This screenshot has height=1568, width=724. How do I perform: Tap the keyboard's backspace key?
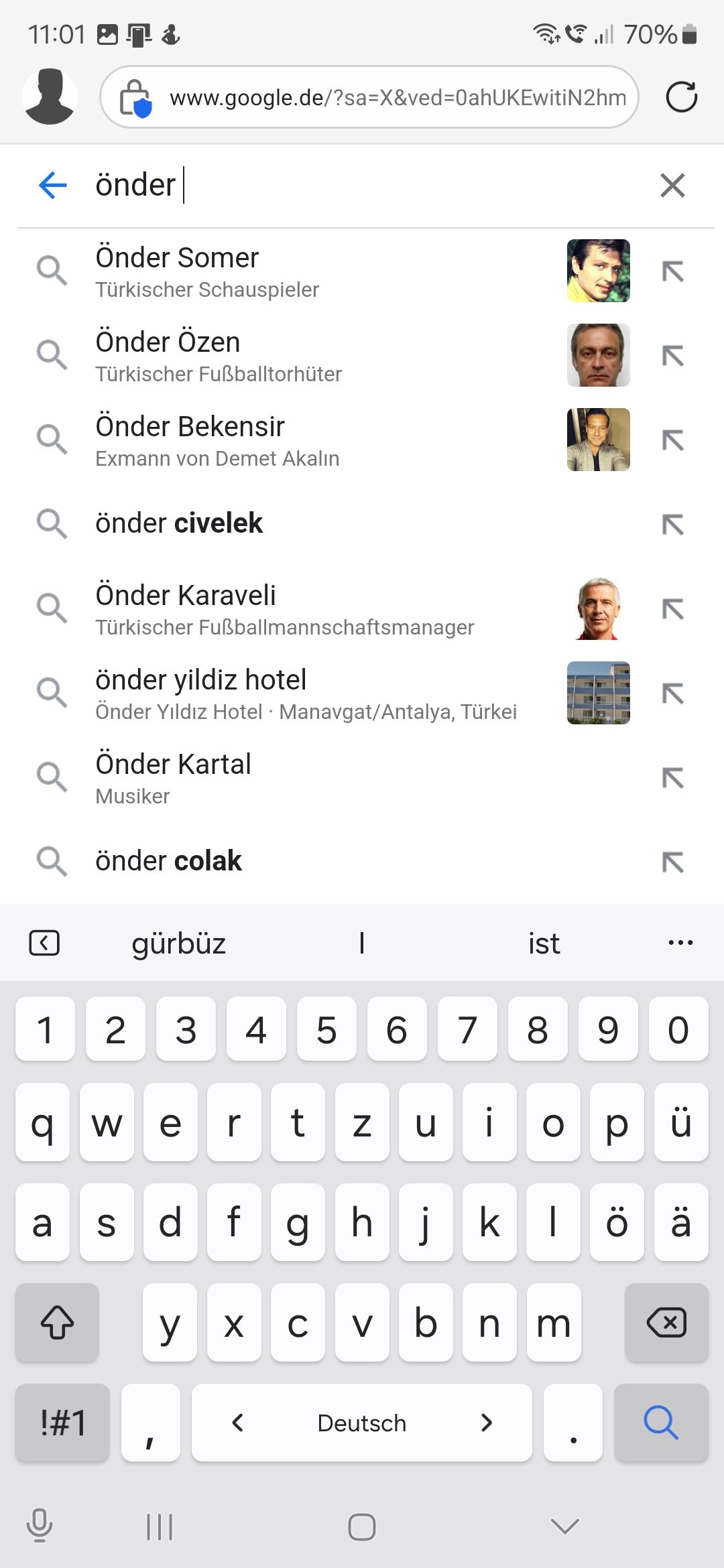pos(666,1322)
